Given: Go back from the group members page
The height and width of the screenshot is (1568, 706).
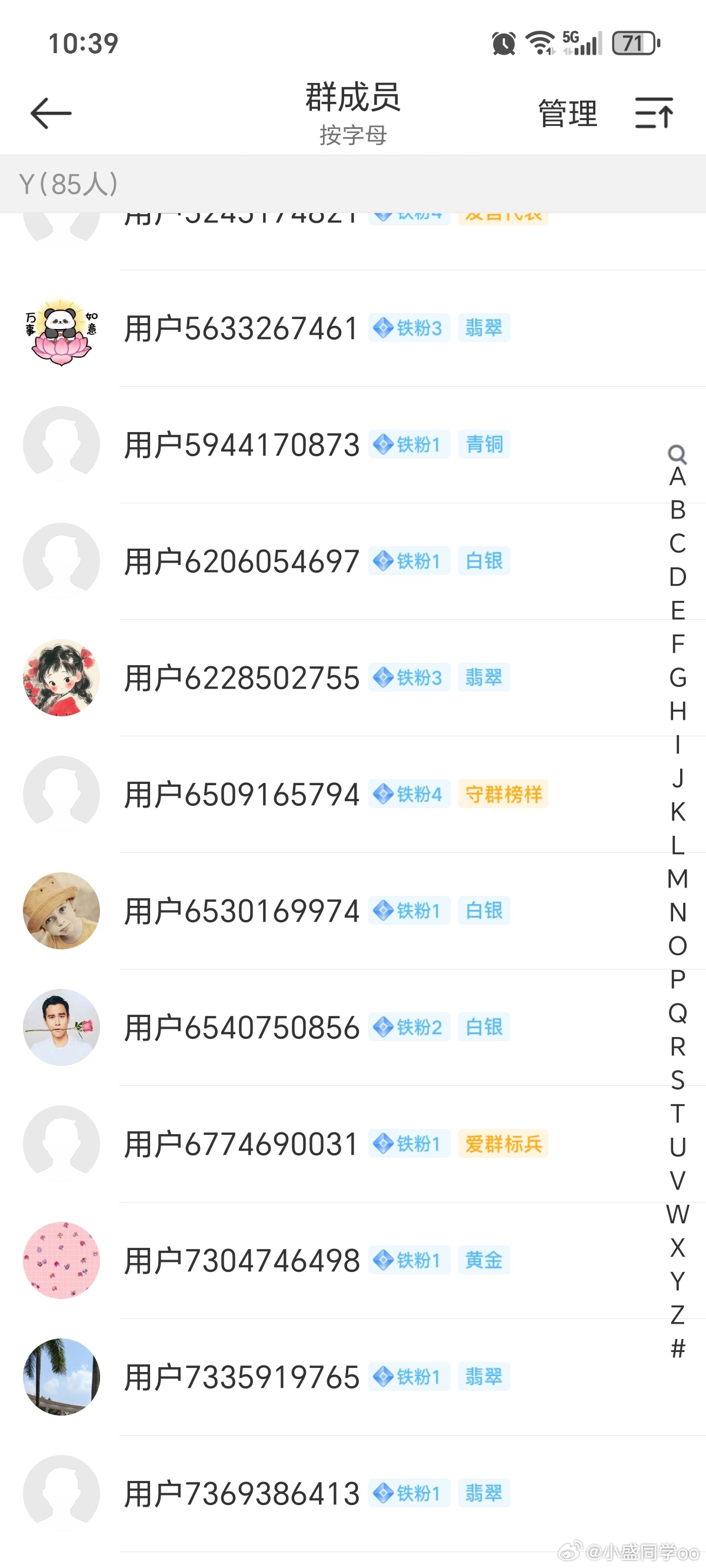Looking at the screenshot, I should [x=51, y=113].
